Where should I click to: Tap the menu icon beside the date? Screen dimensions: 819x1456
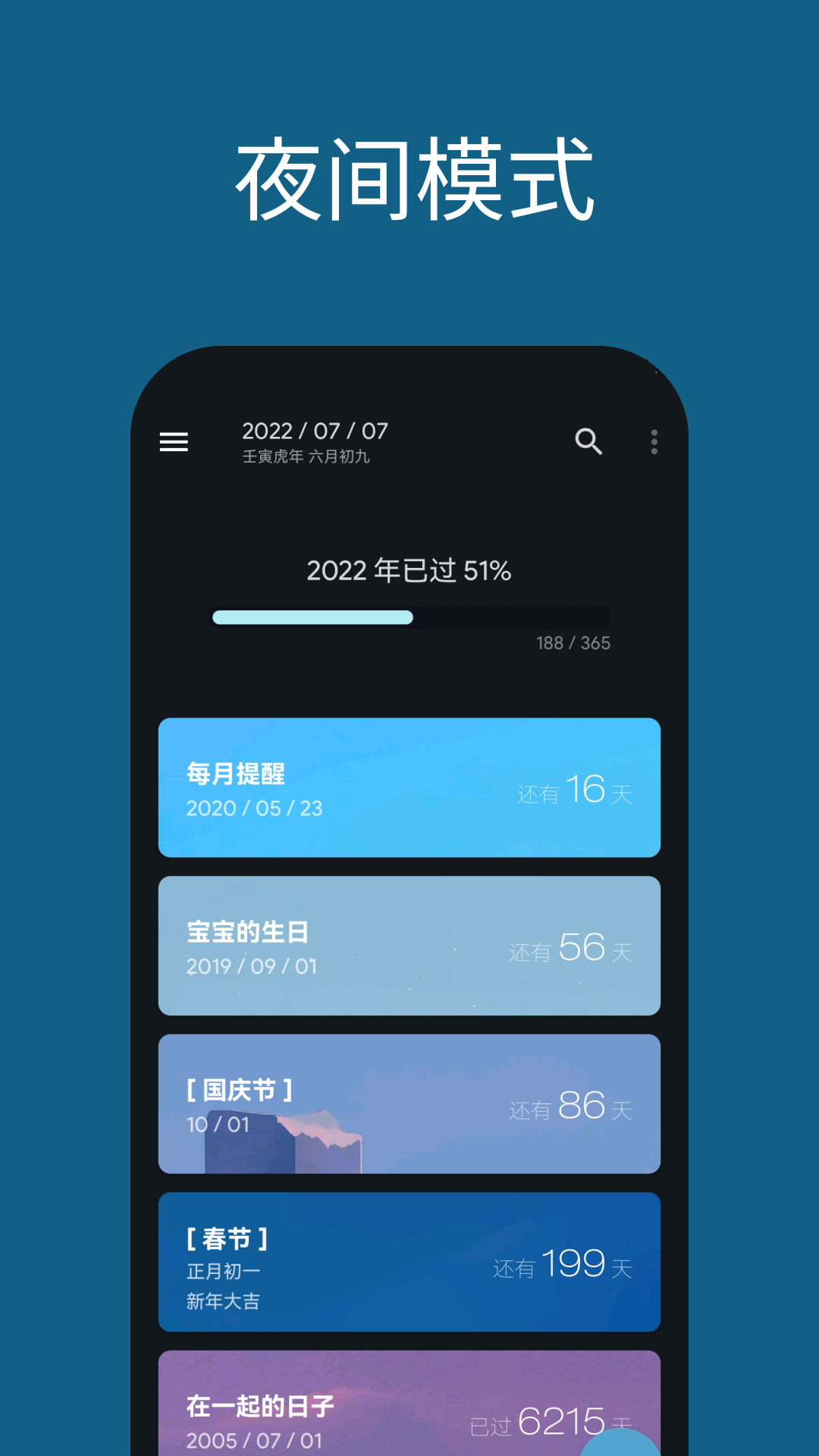coord(174,443)
